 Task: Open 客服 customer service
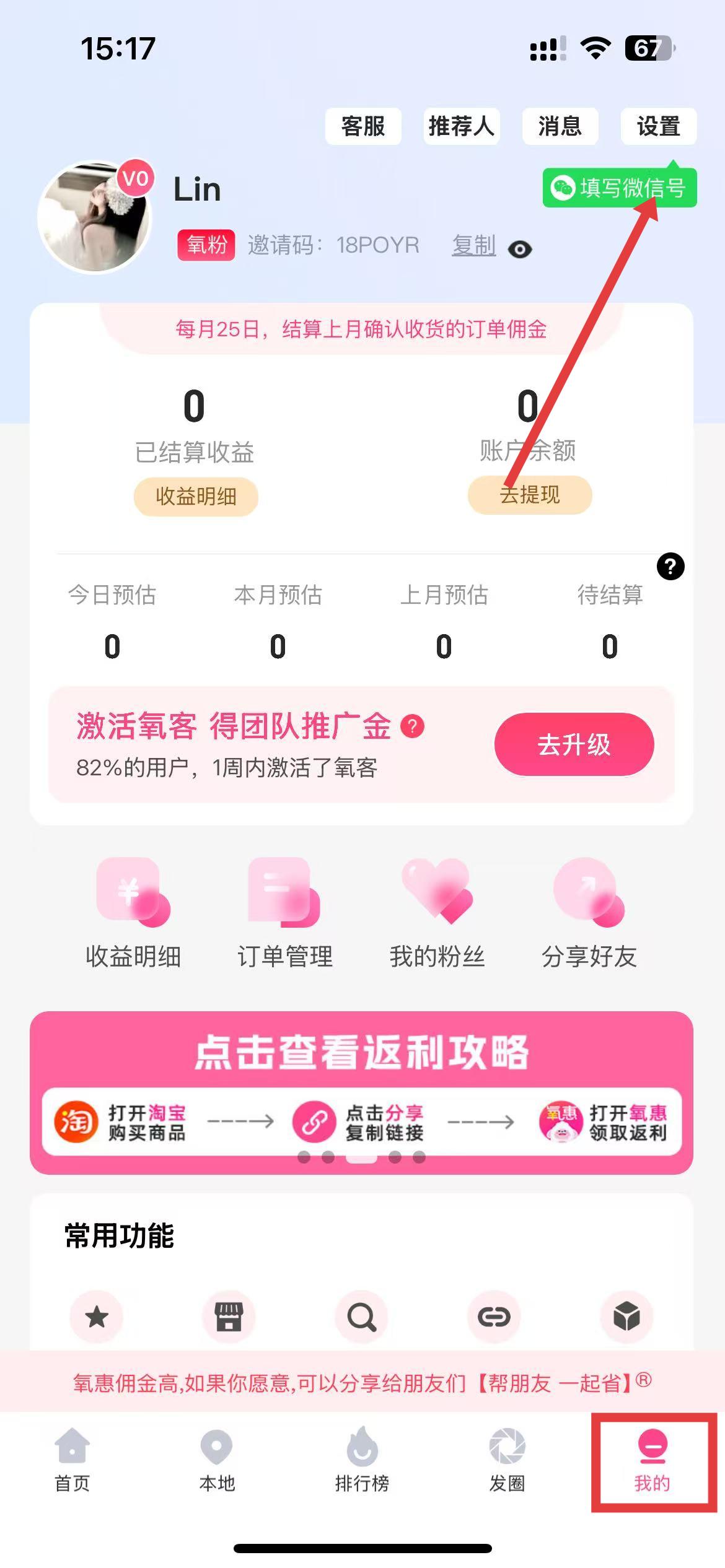click(363, 126)
